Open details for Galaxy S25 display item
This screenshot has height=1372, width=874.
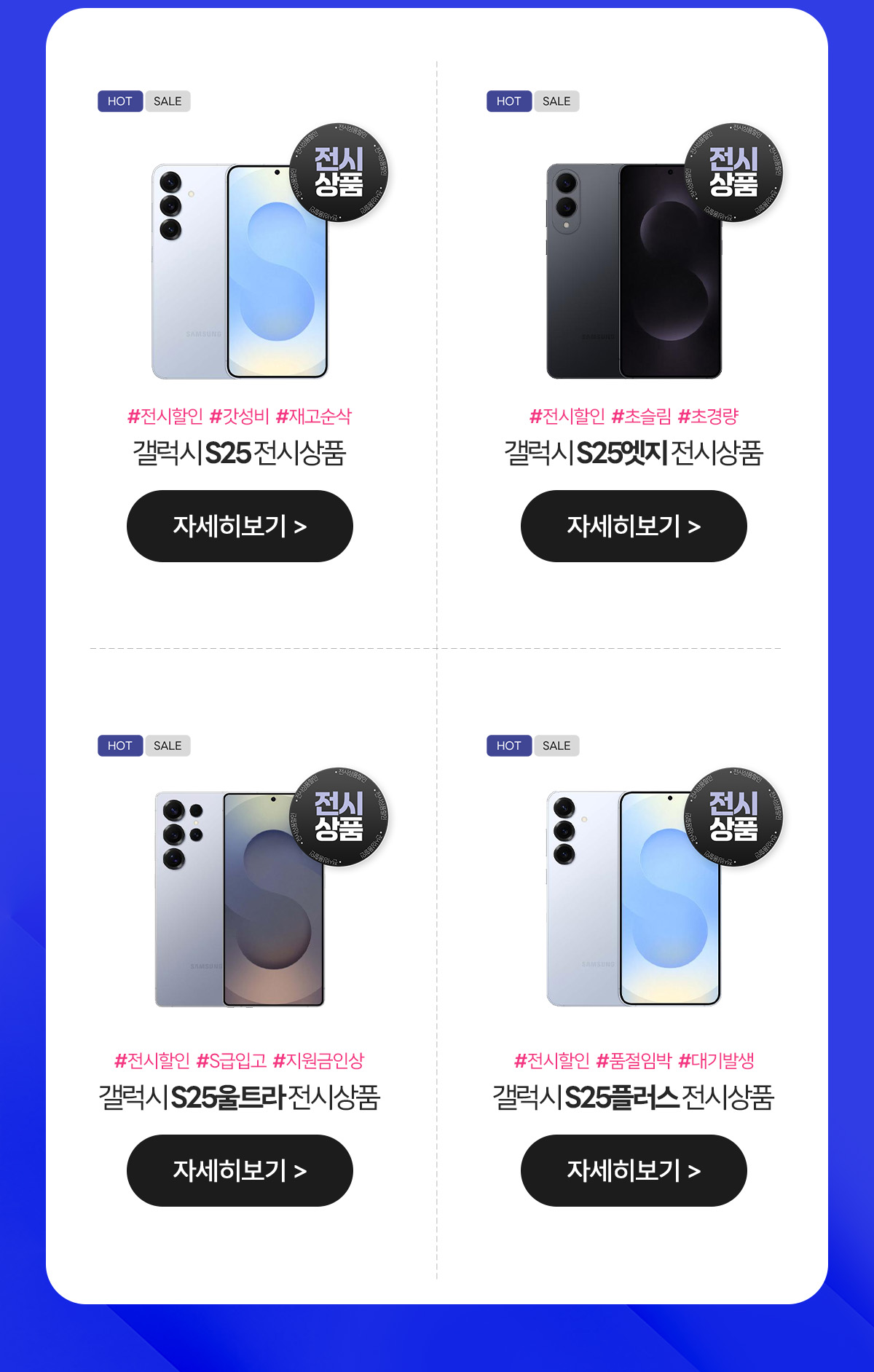pyautogui.click(x=240, y=526)
